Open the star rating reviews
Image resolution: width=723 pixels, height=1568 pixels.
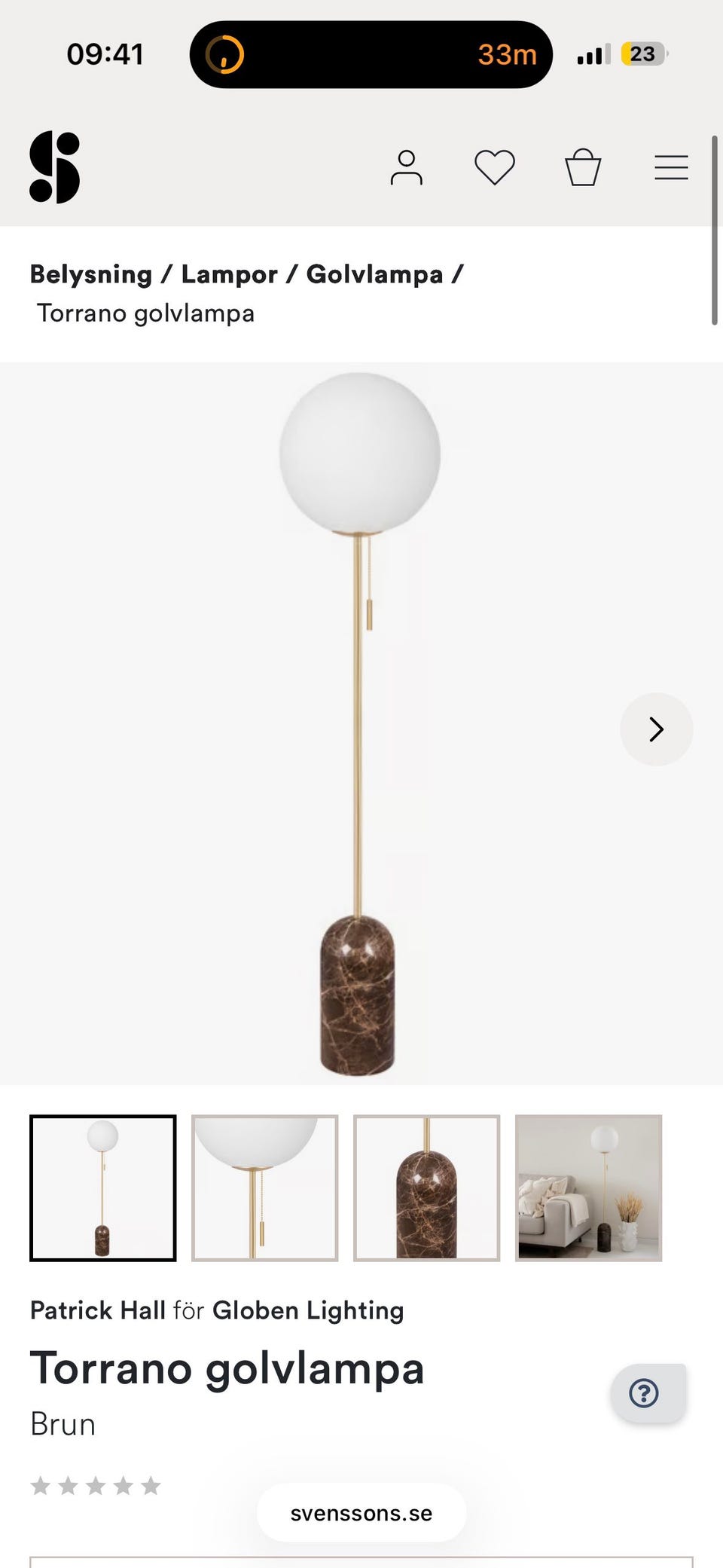click(x=96, y=1485)
